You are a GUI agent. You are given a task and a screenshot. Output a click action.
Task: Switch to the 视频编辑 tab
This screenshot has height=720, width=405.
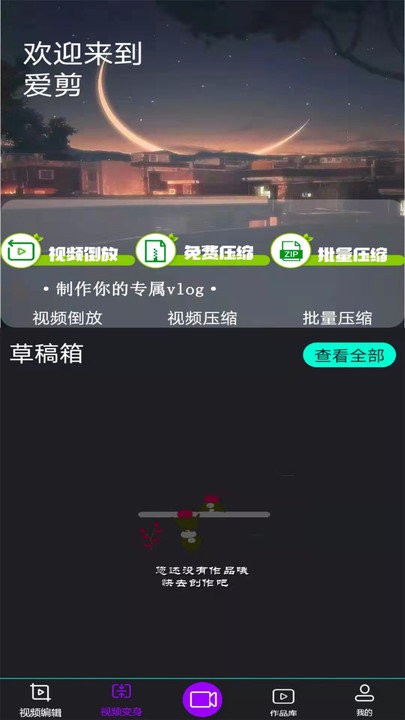[40, 700]
